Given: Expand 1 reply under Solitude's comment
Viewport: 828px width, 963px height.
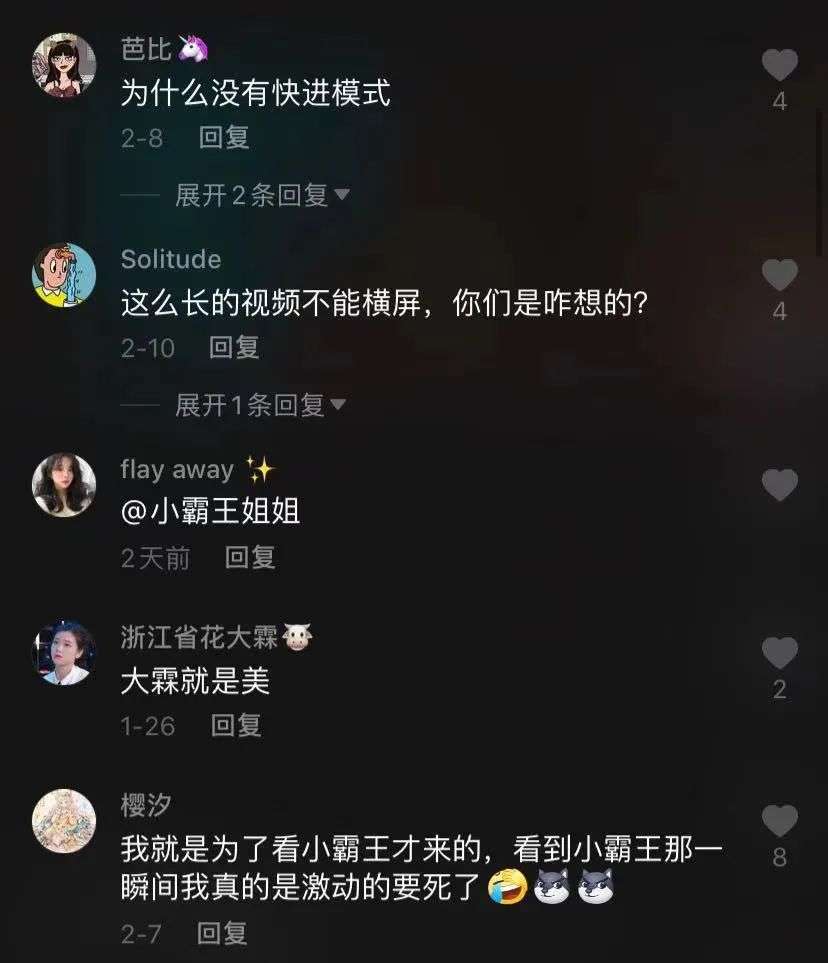Looking at the screenshot, I should (260, 405).
